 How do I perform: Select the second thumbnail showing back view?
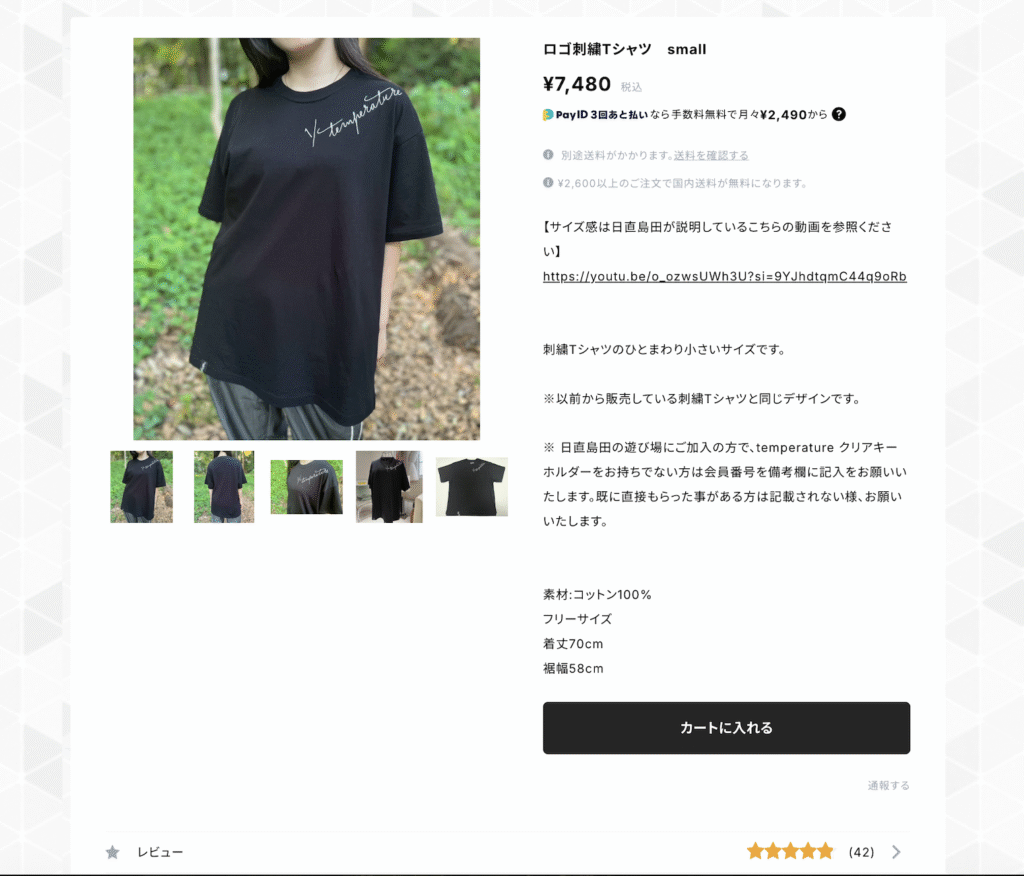click(x=224, y=487)
